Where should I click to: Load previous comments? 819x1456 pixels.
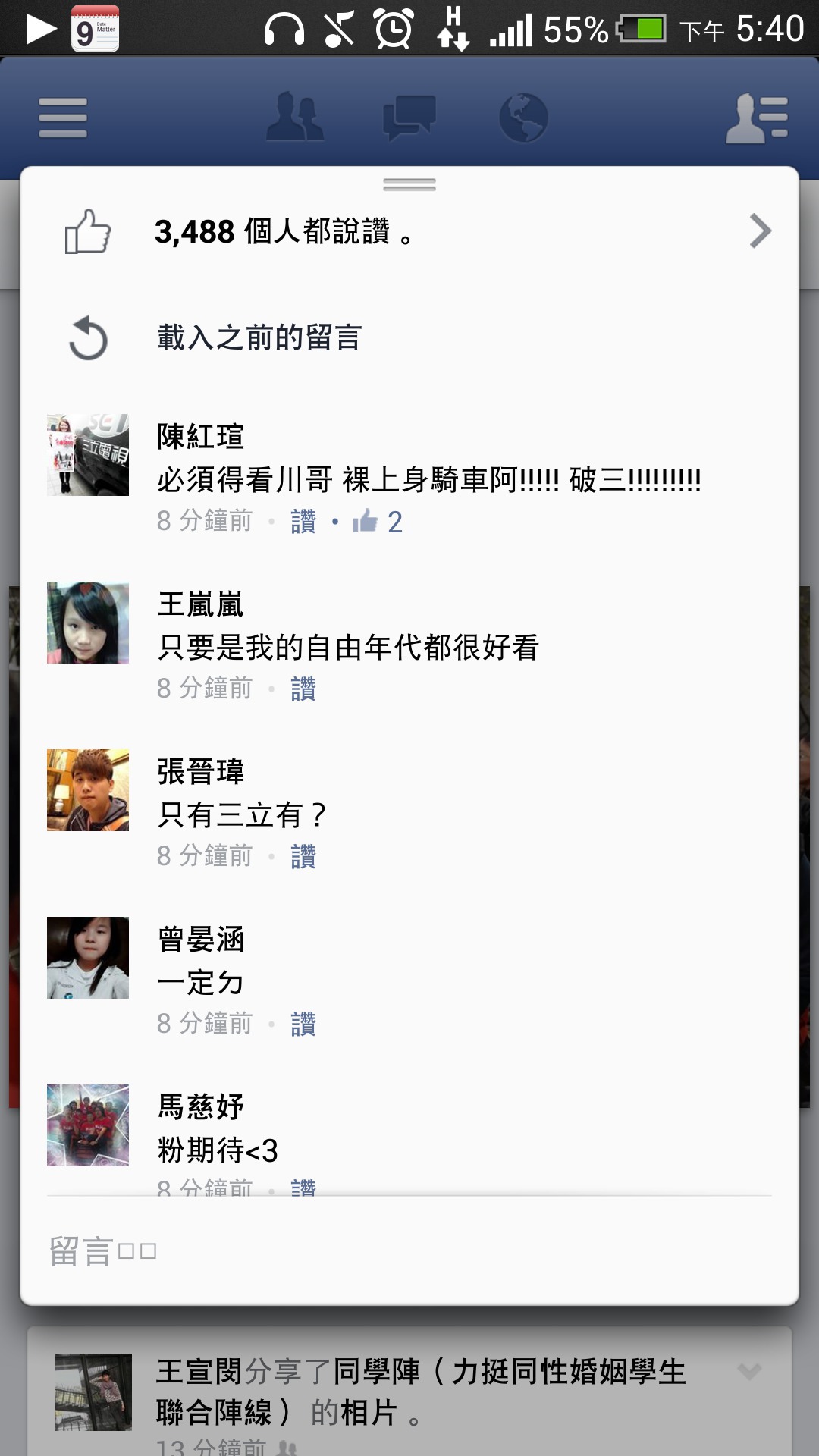point(258,337)
